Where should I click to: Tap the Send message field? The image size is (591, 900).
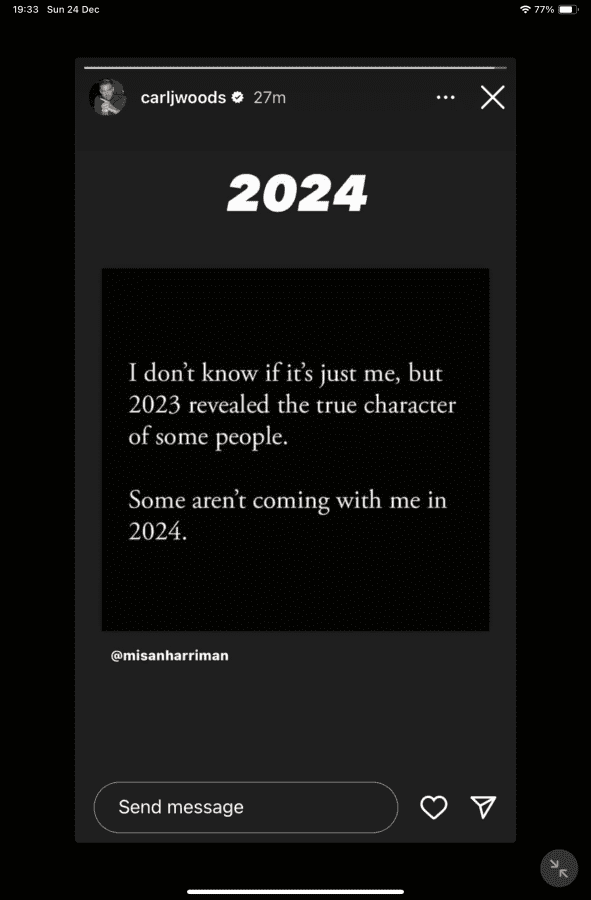tap(246, 807)
